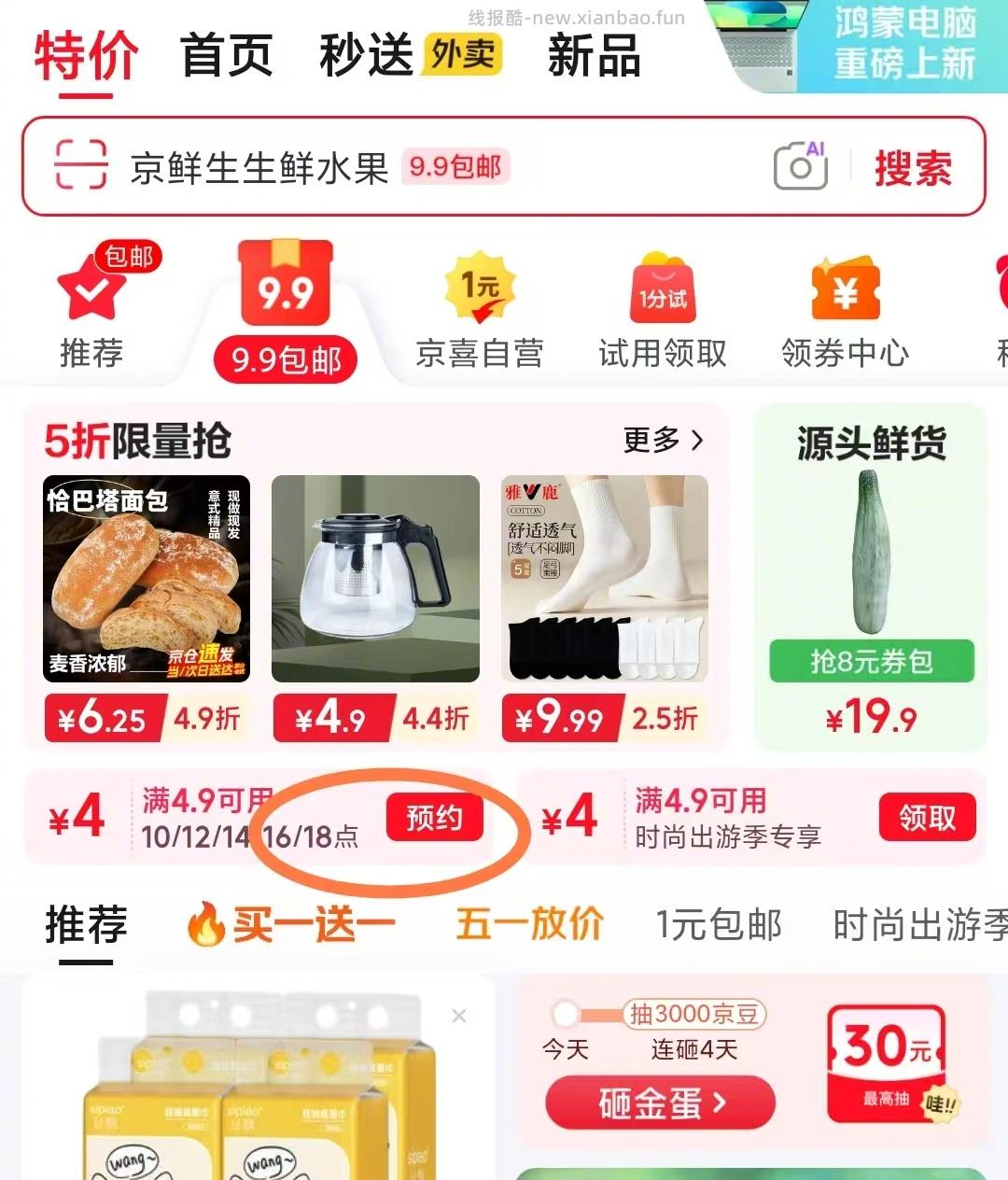Dismiss the yellow tissue product with the X
This screenshot has height=1180, width=1008.
(458, 1016)
